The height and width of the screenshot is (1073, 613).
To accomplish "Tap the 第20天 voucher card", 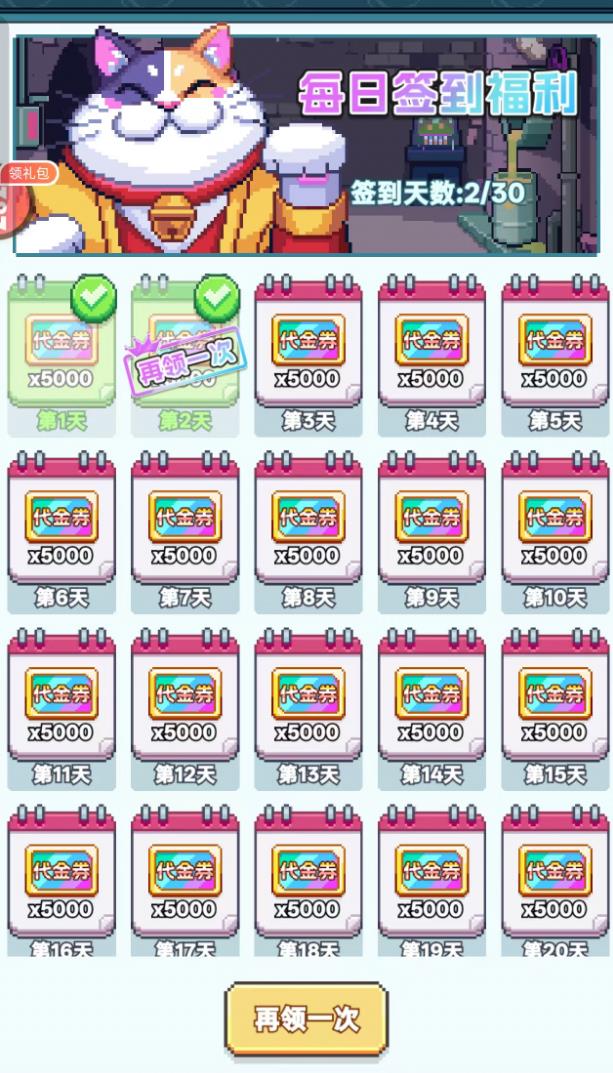I will pos(554,879).
